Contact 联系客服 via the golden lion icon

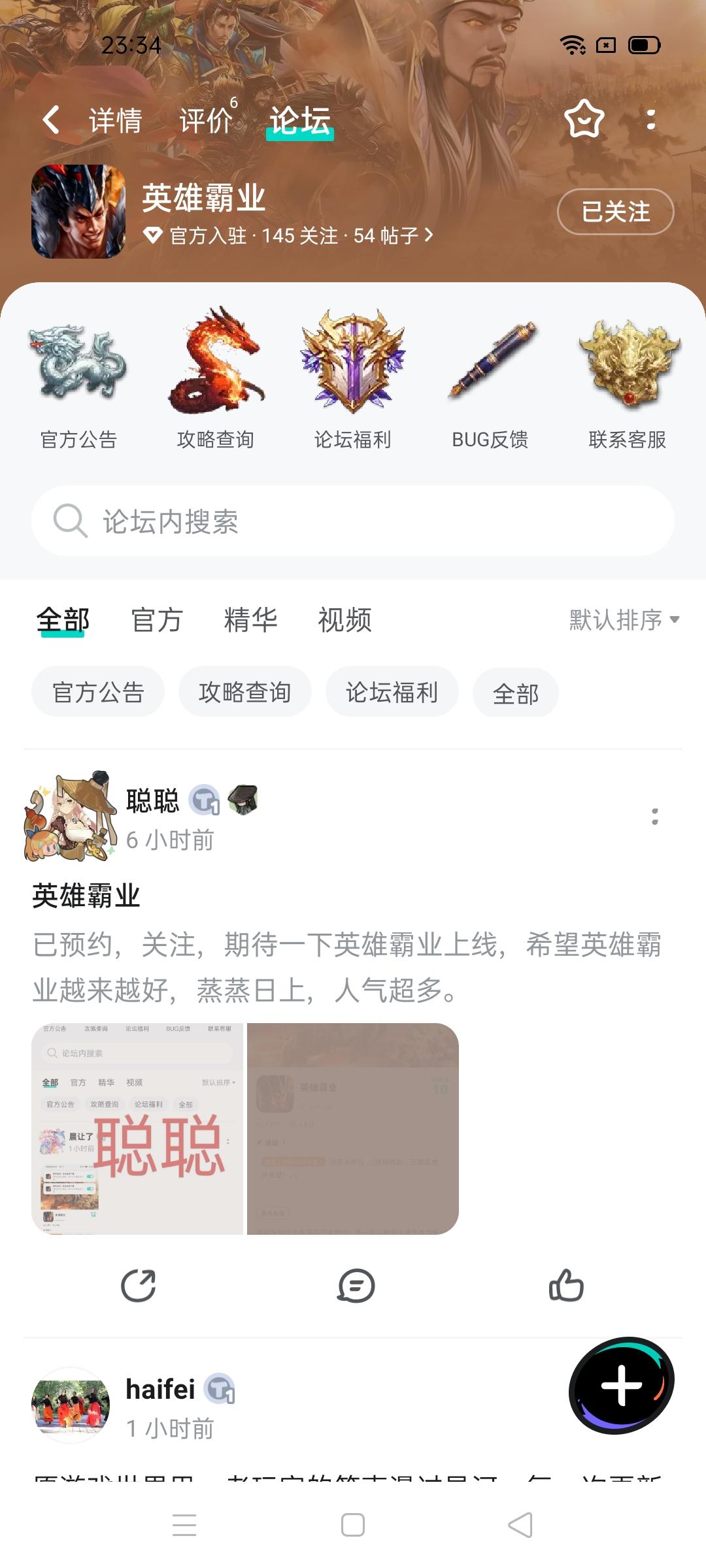626,369
